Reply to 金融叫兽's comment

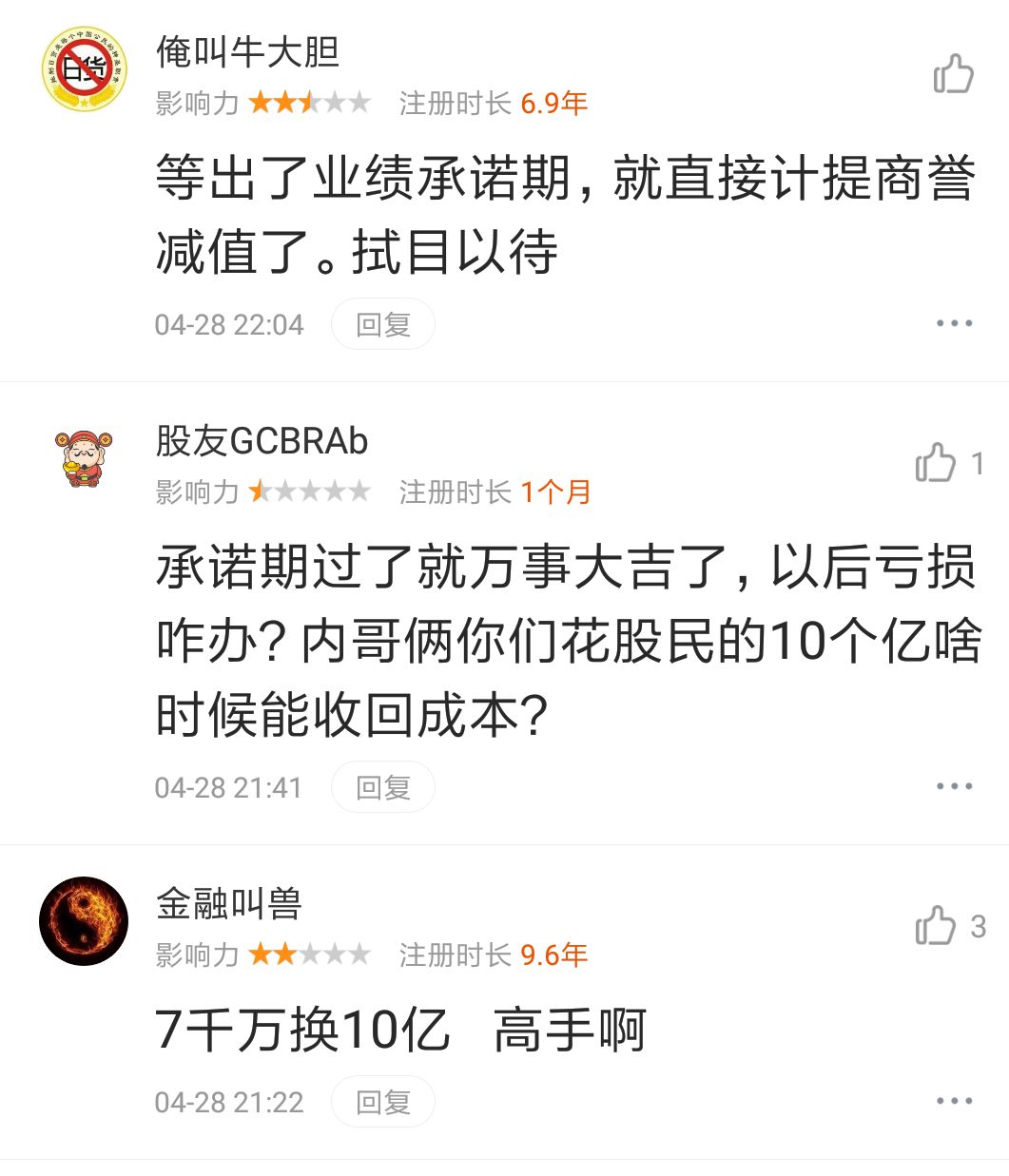tap(382, 1102)
